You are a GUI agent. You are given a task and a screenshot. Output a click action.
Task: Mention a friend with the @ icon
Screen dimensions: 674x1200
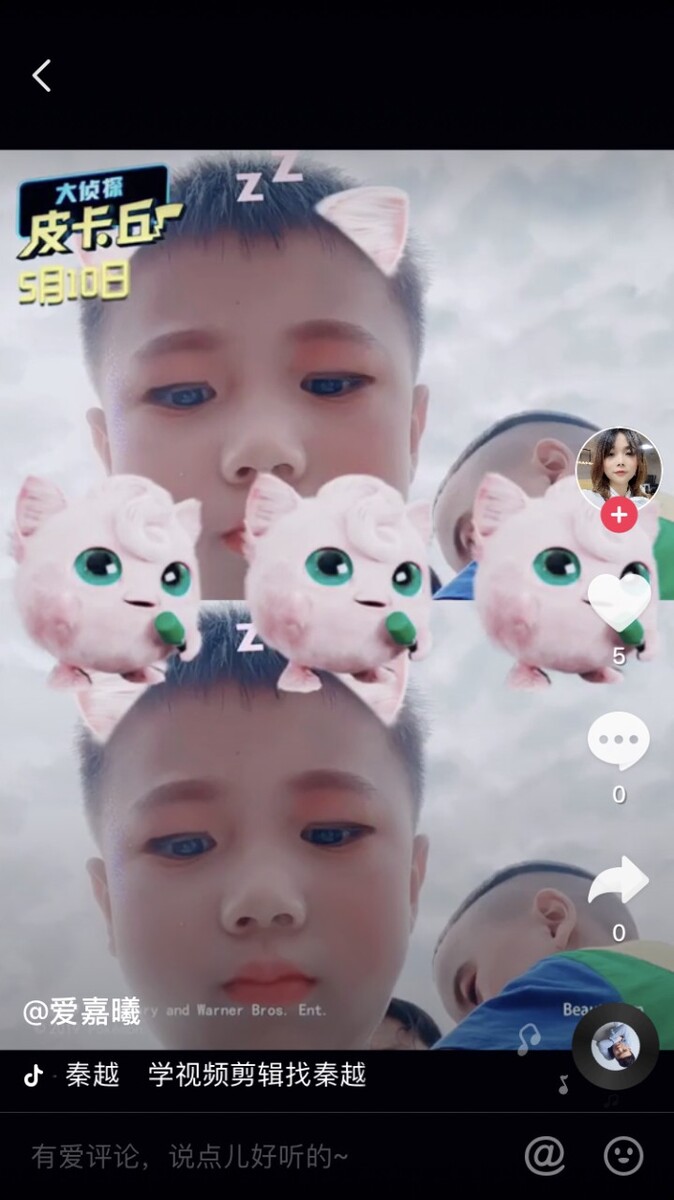click(545, 1156)
